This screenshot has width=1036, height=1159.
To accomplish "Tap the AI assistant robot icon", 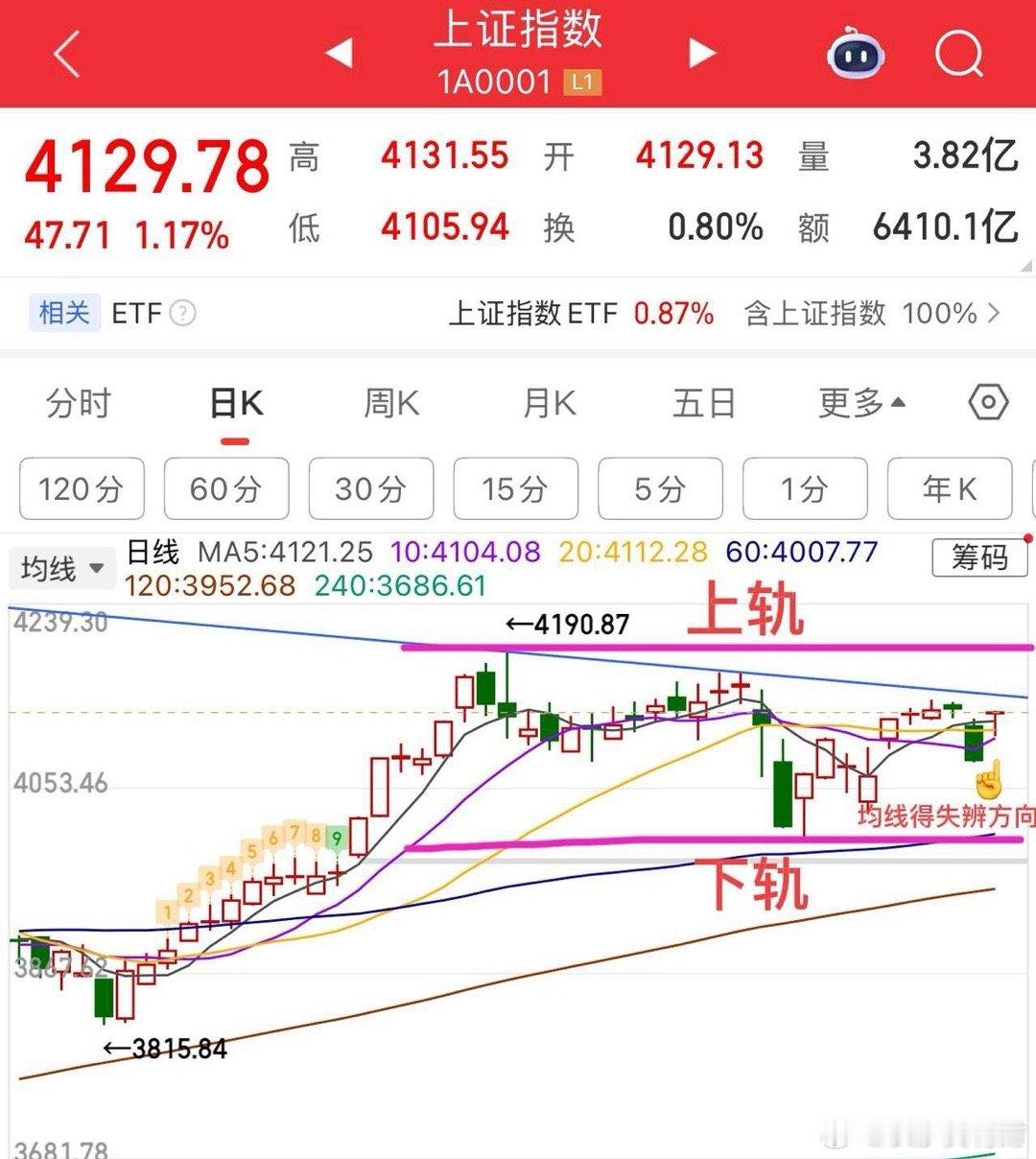I will point(853,55).
